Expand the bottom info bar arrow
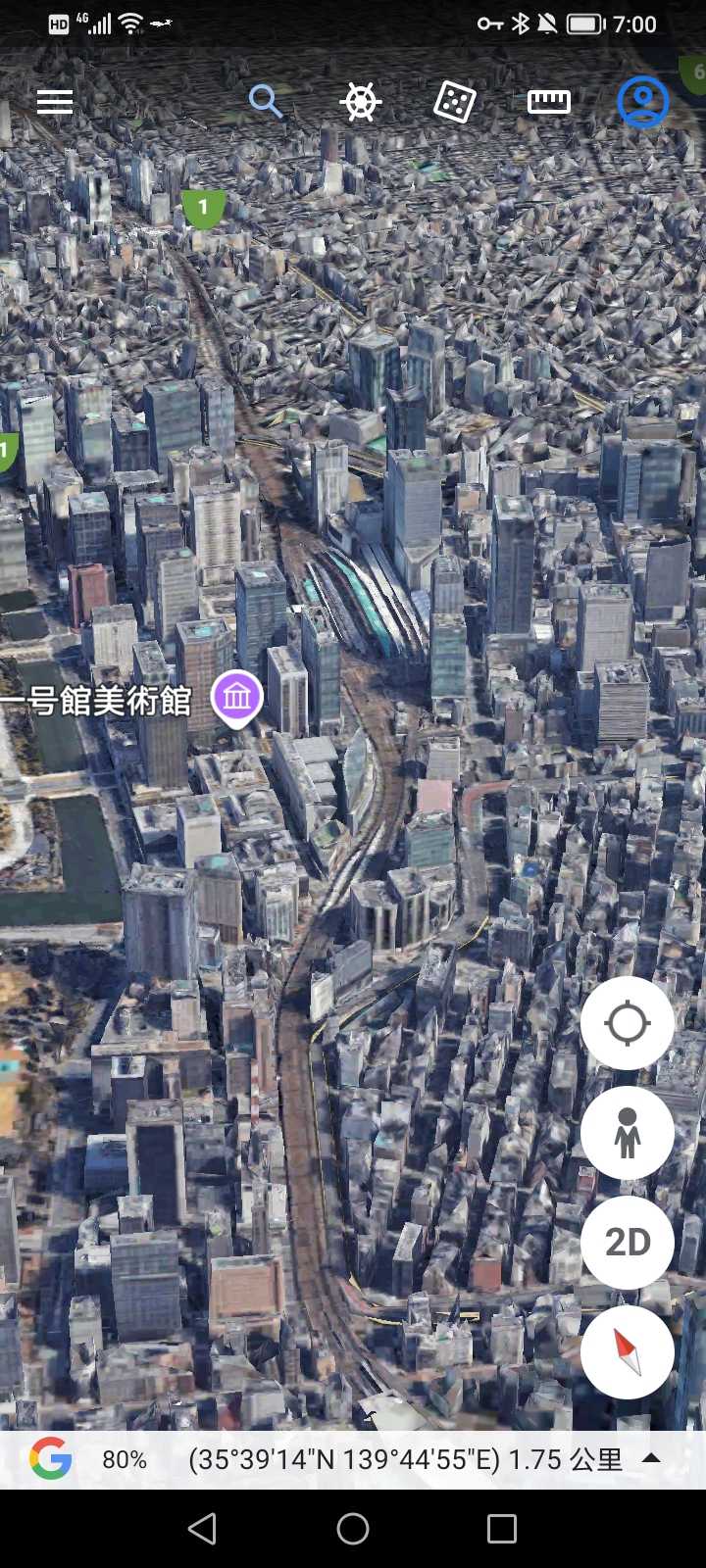Viewport: 706px width, 1568px height. coord(651,1458)
